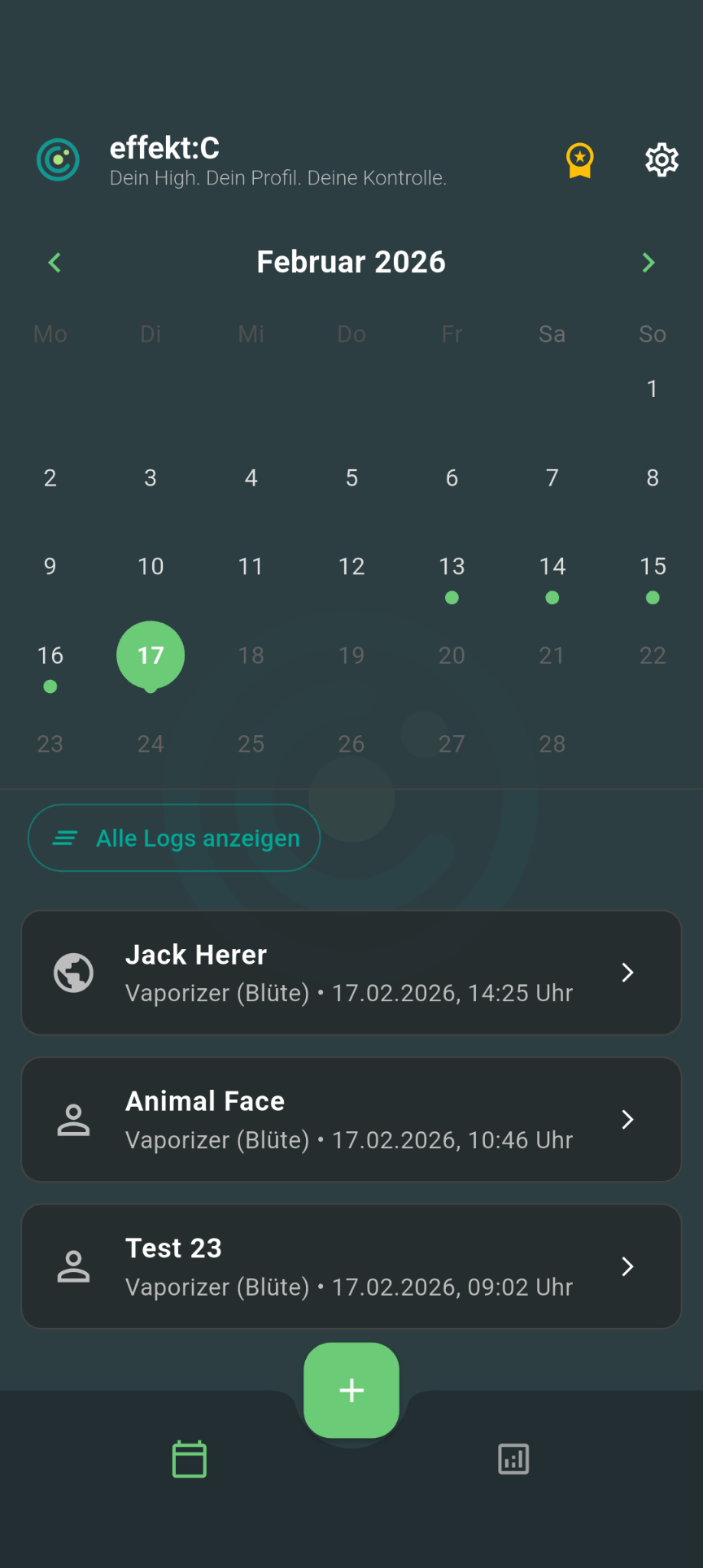Click the Alle Logs anzeigen button
The image size is (703, 1568).
point(174,837)
